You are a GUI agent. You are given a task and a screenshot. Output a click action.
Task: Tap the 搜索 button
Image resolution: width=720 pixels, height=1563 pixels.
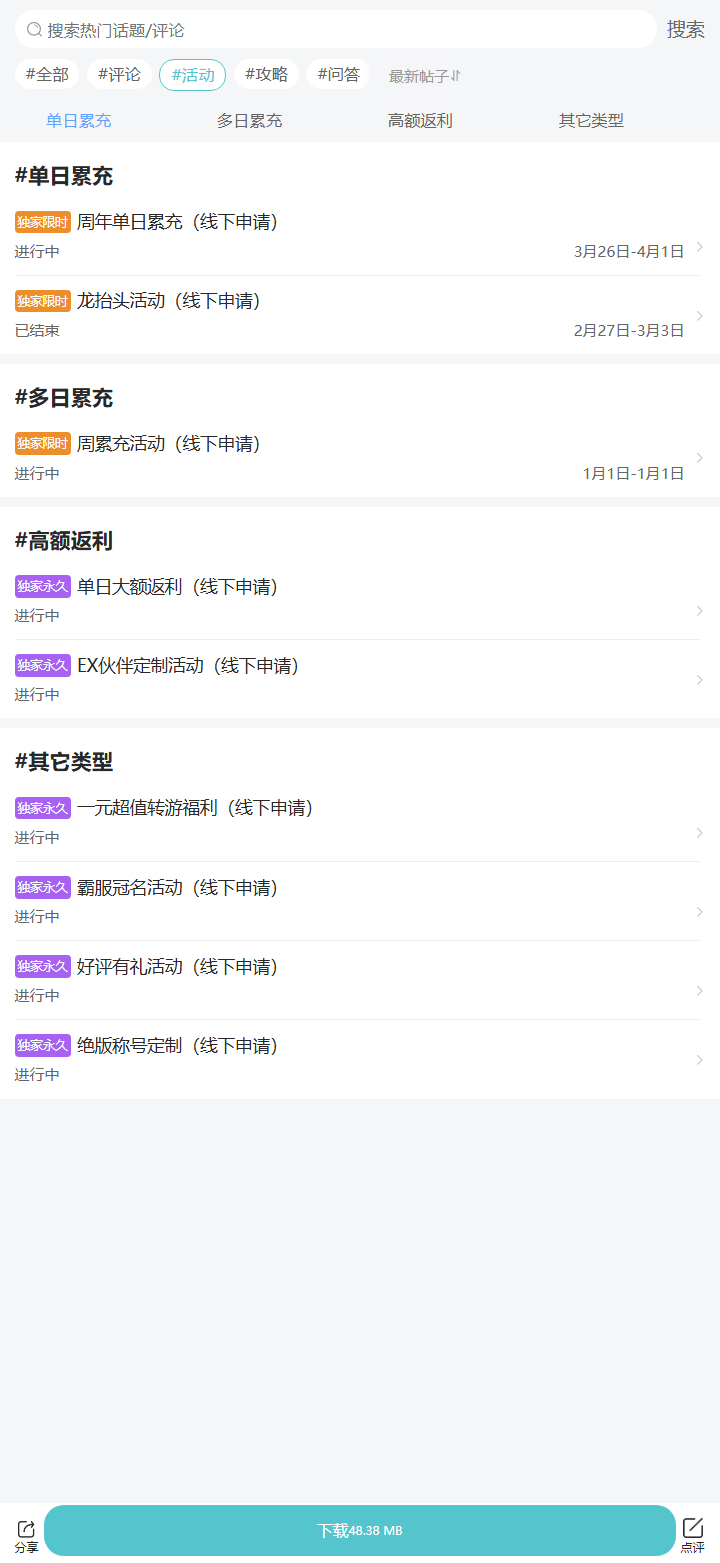[685, 30]
